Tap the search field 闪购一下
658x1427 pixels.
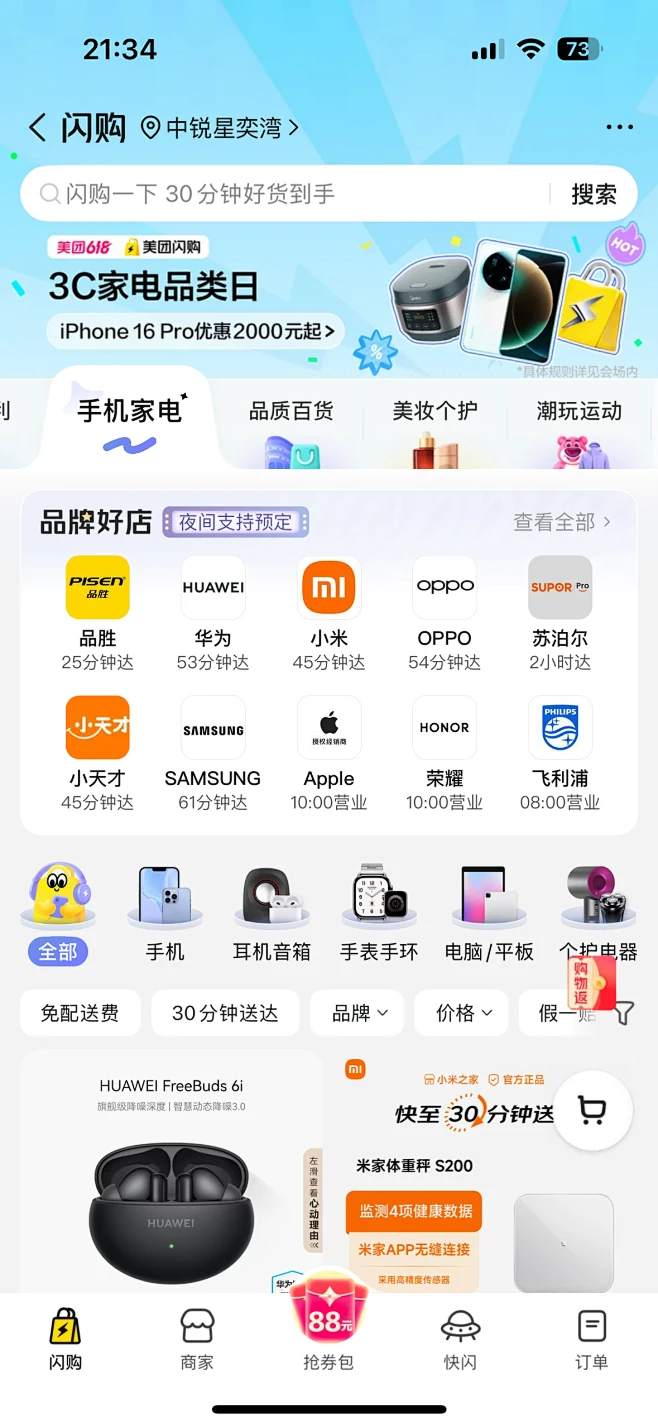coord(290,194)
